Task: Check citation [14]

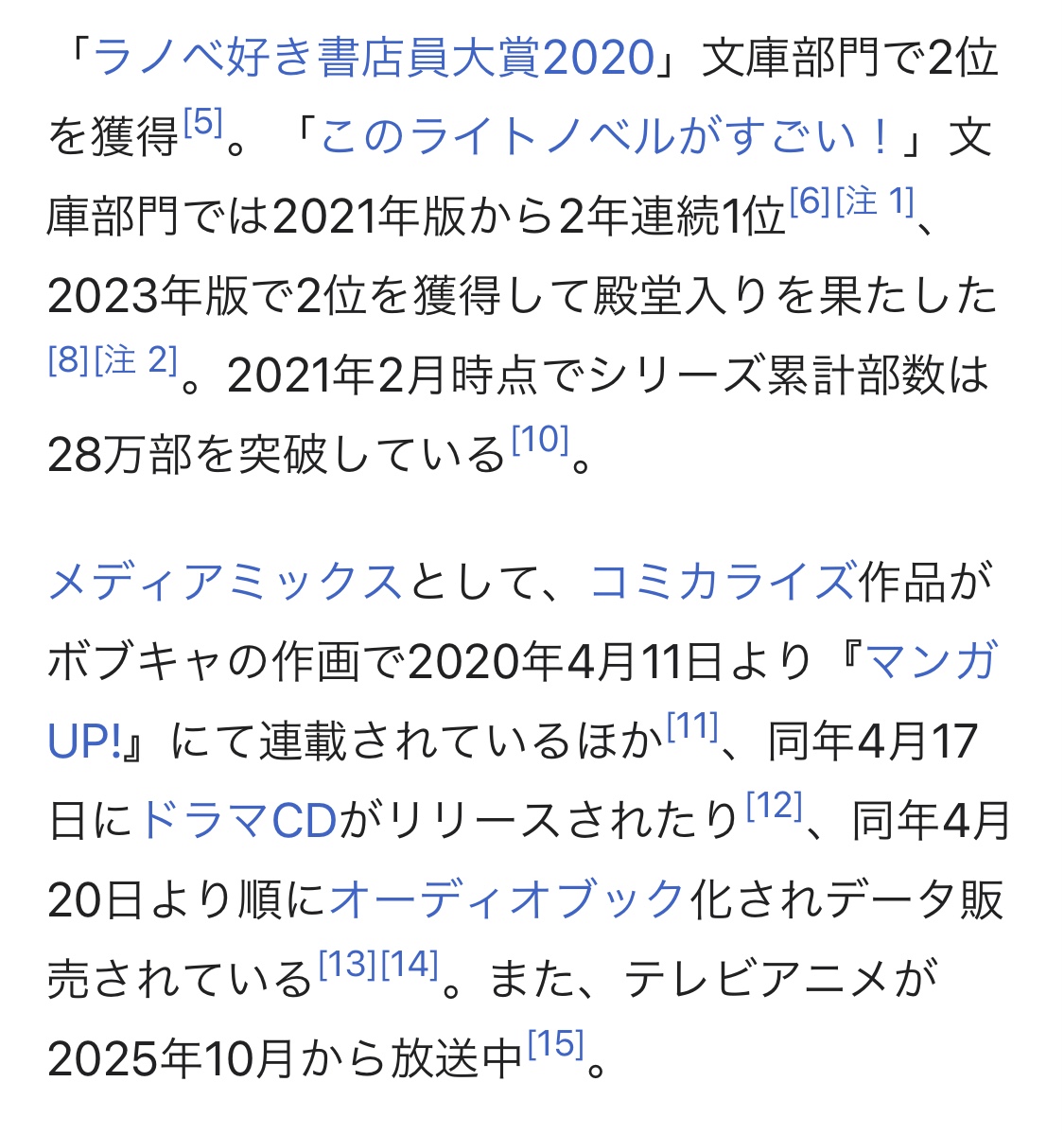Action: [409, 964]
